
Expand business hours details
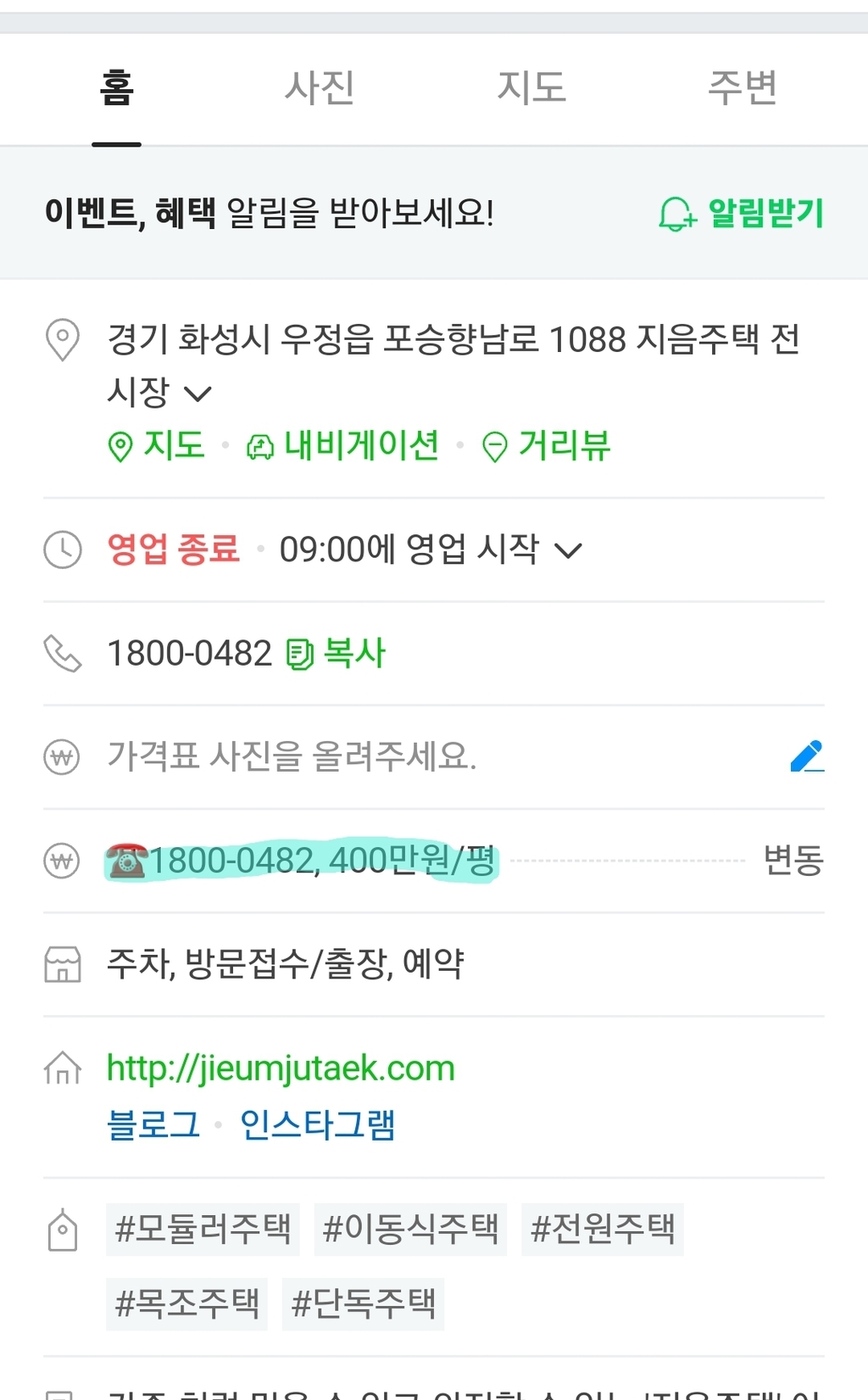(x=568, y=550)
